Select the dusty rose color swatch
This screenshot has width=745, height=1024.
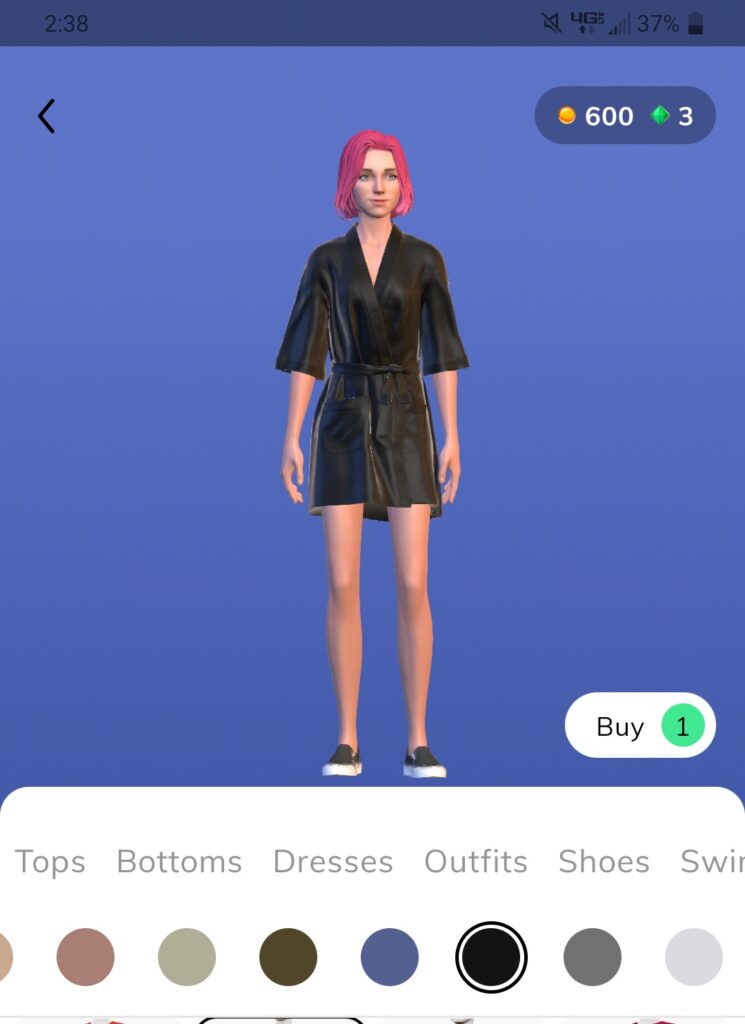click(86, 957)
